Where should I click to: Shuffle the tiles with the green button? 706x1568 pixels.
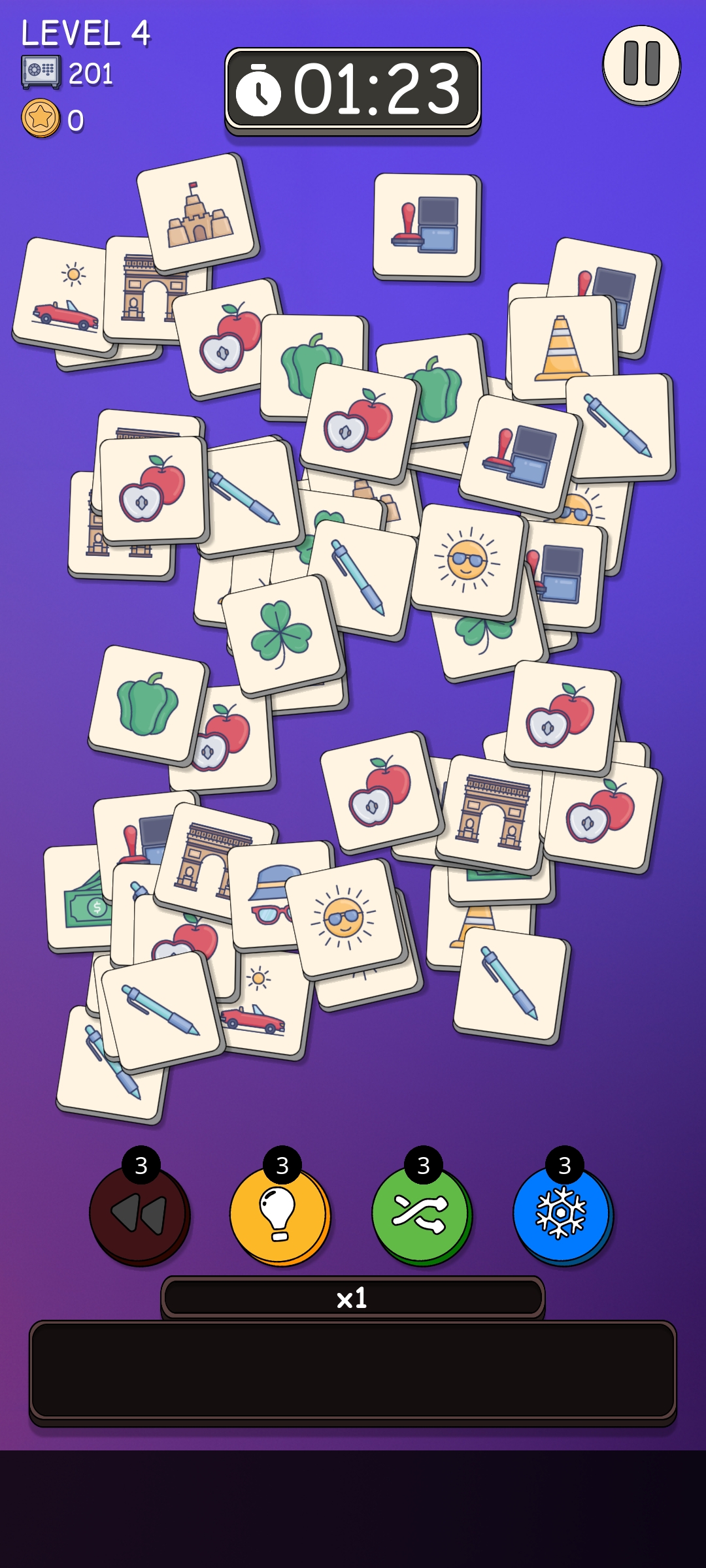(x=422, y=1214)
